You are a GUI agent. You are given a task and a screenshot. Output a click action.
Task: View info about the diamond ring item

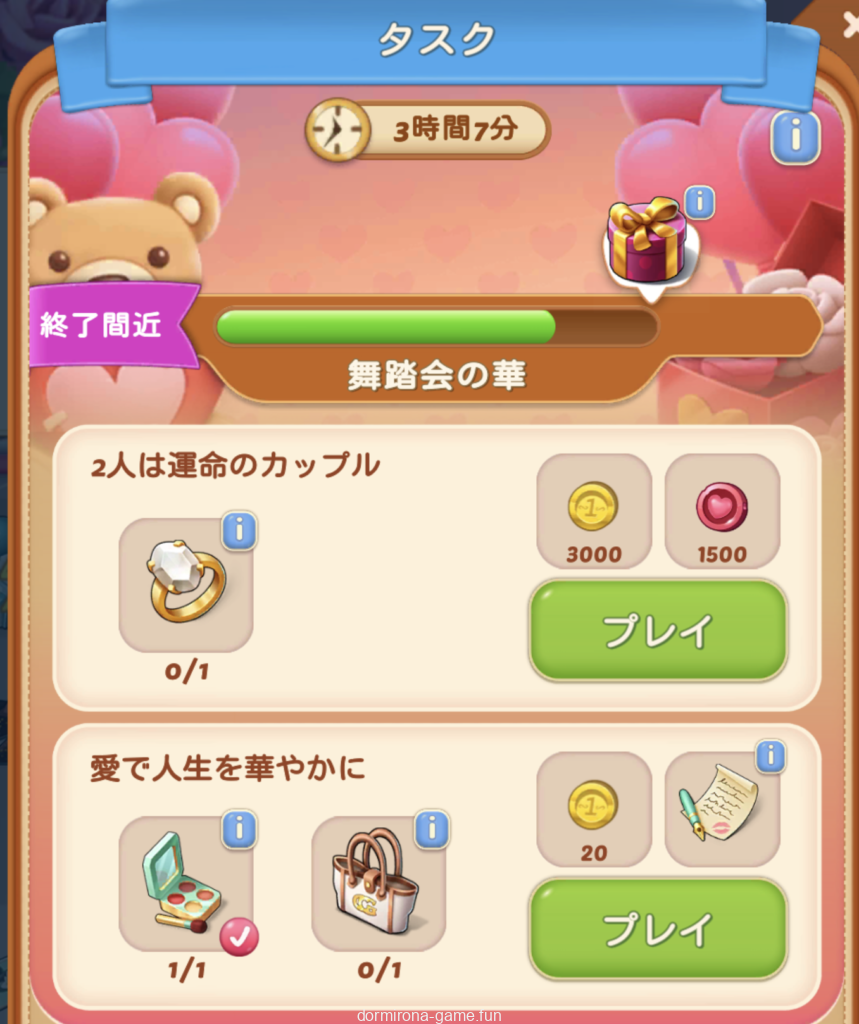pos(238,531)
